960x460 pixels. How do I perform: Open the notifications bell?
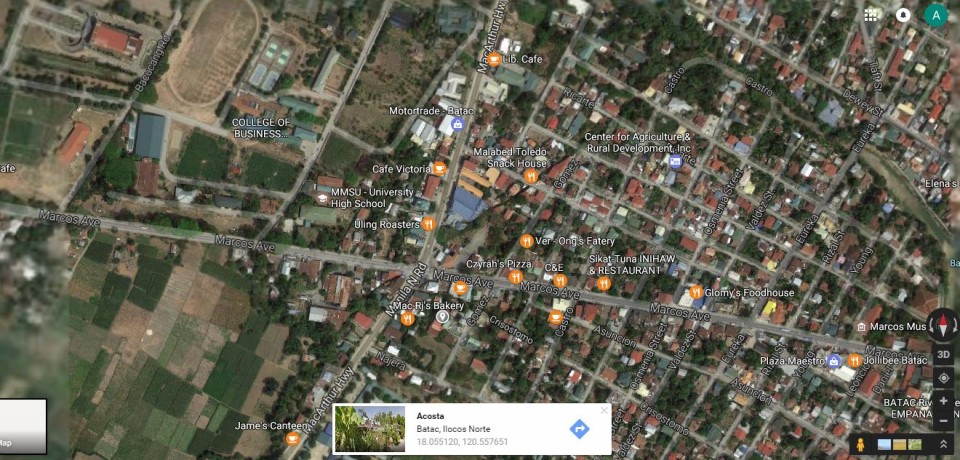[903, 15]
